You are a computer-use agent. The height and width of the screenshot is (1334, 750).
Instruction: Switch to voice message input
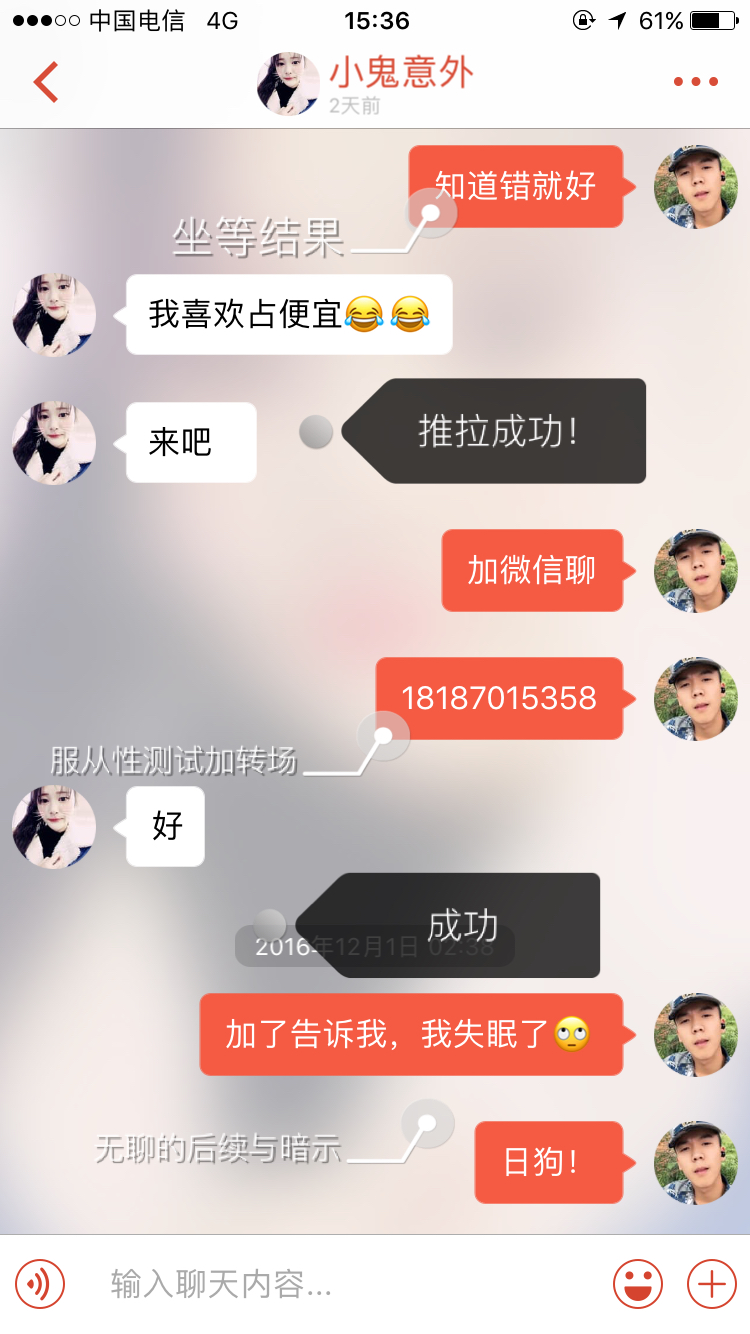tap(40, 1283)
